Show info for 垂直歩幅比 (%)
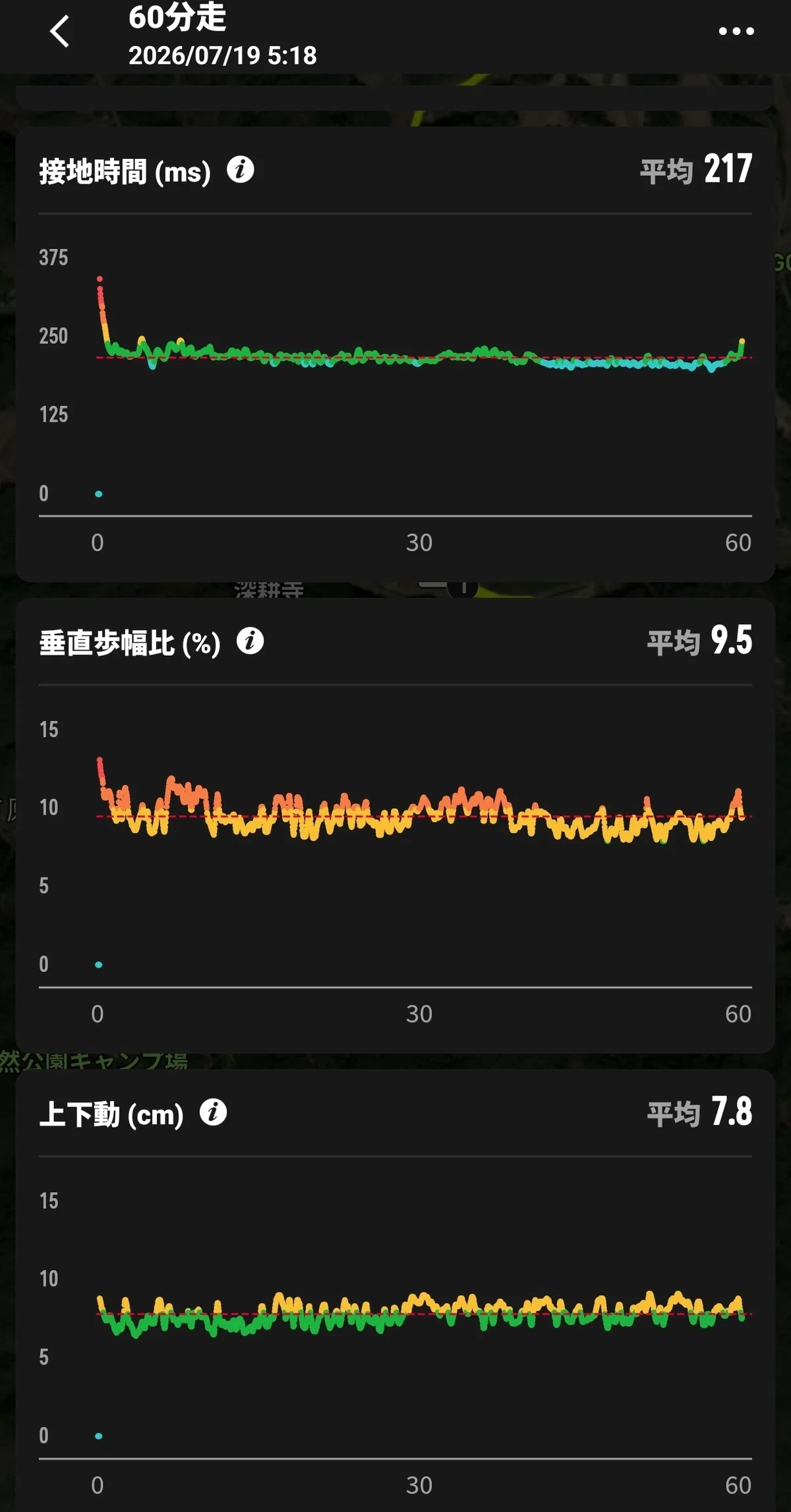This screenshot has height=1512, width=791. point(250,641)
